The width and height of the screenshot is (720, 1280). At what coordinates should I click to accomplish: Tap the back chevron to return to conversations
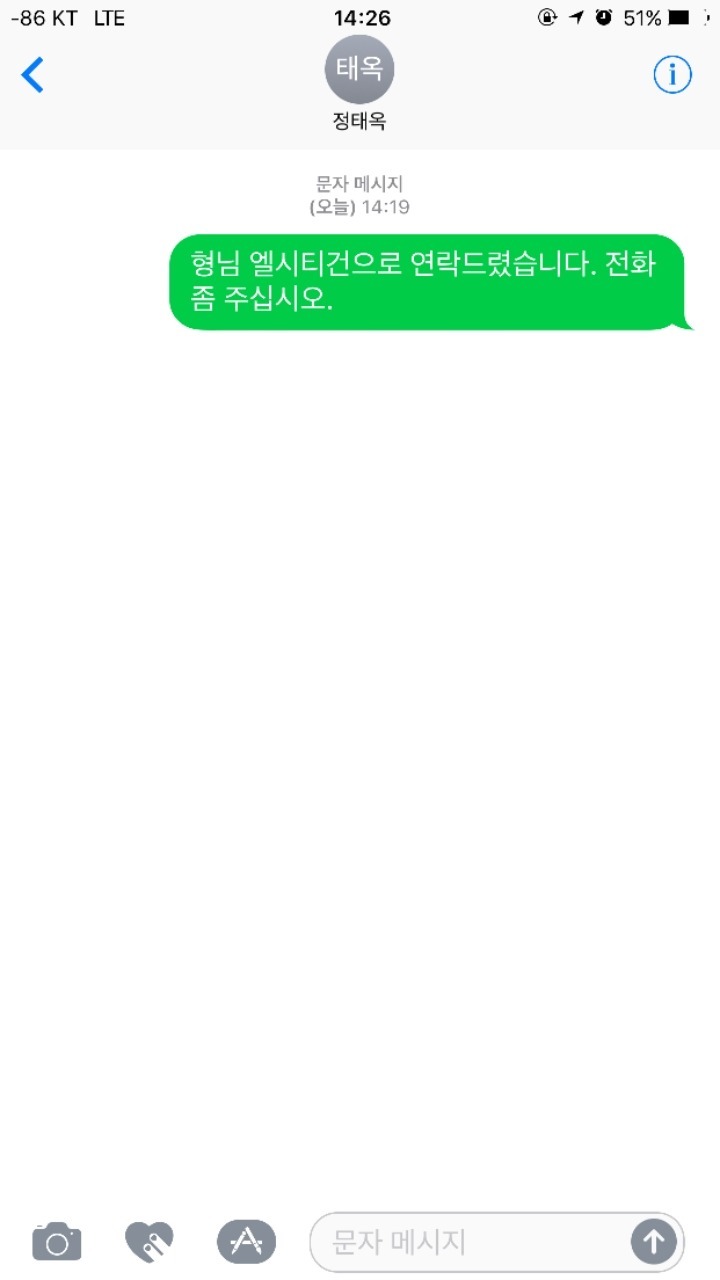33,74
